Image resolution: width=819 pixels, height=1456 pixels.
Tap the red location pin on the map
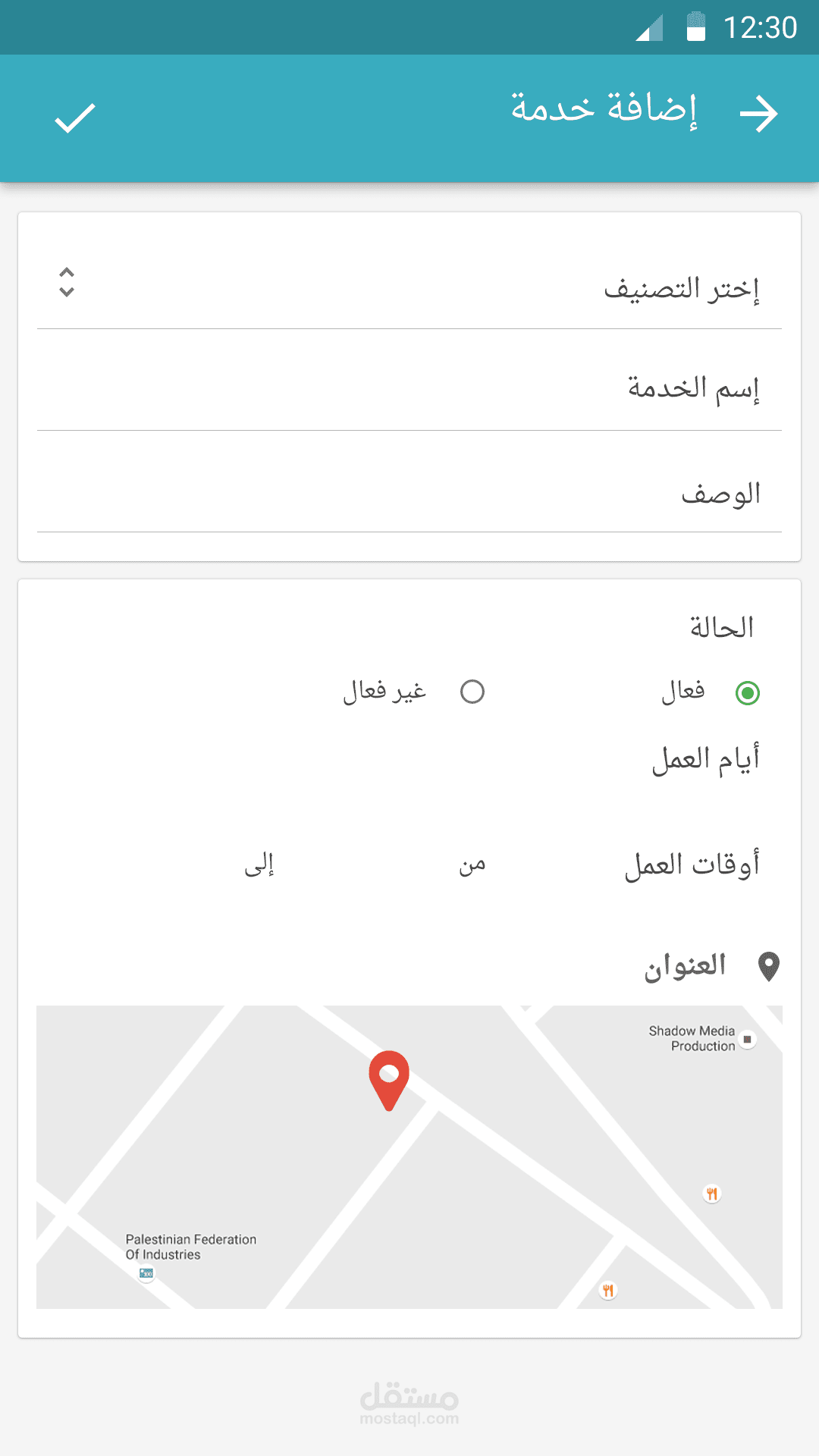(389, 1078)
